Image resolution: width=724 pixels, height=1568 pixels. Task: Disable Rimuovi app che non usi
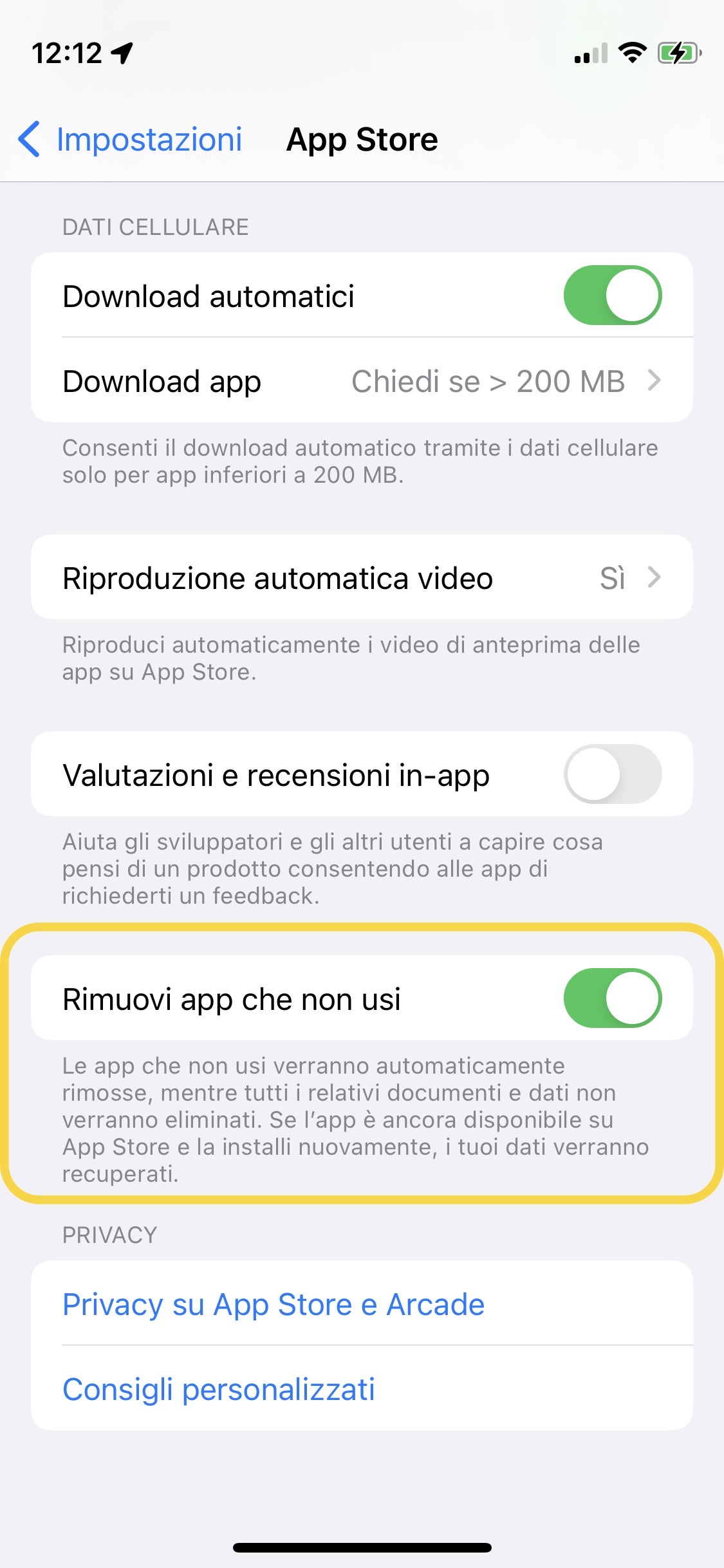click(x=612, y=998)
